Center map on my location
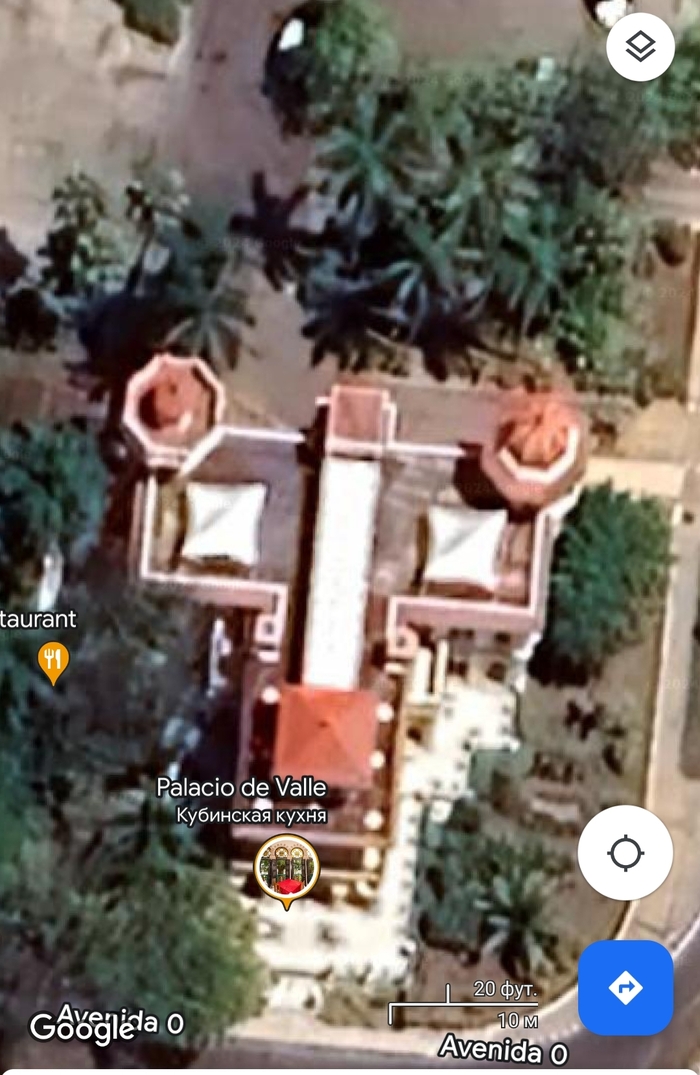 click(x=625, y=853)
